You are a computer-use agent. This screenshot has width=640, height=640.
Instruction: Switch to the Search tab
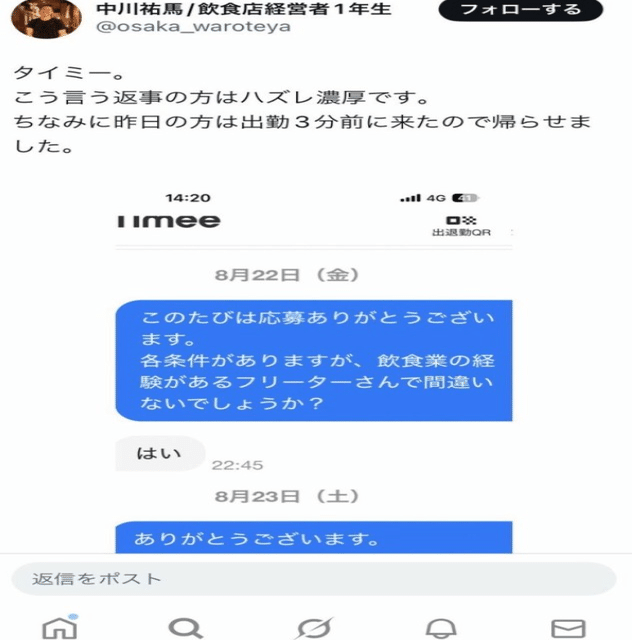tap(186, 627)
